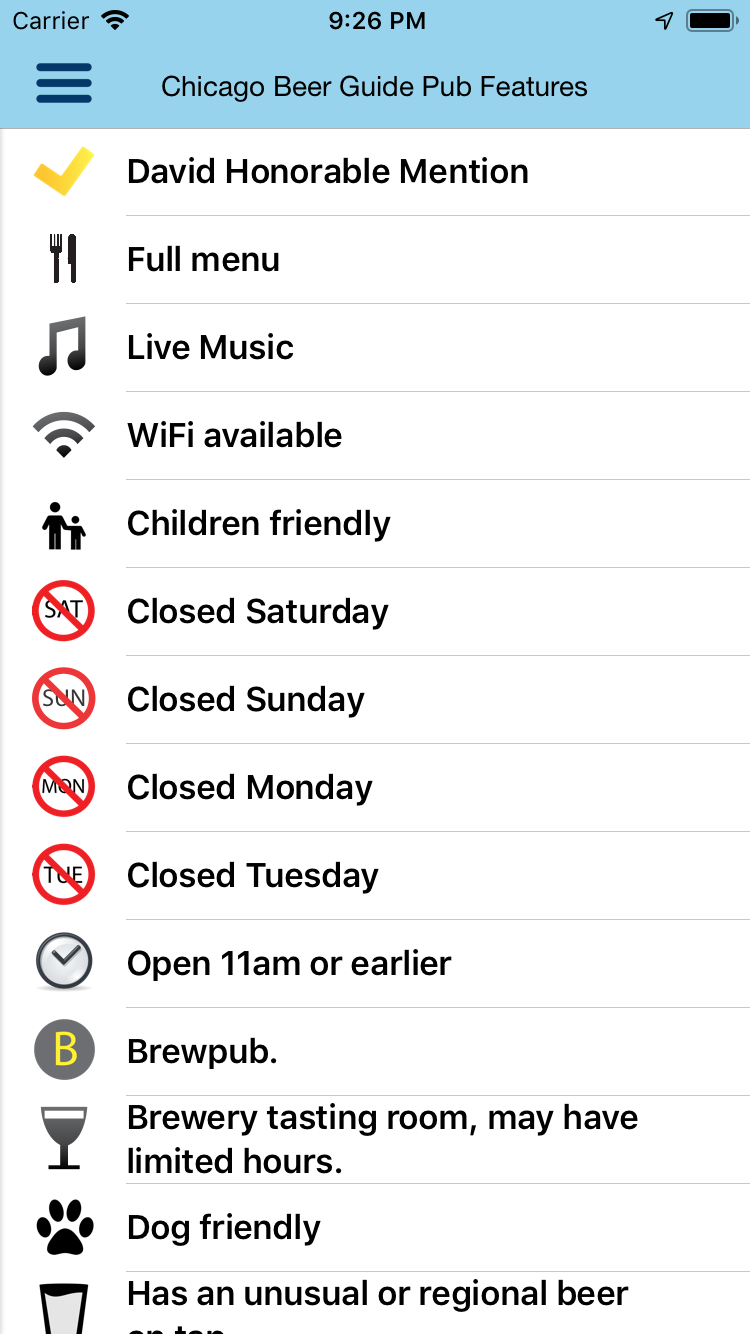Choose Open 11am or earlier
The image size is (750, 1334).
point(375,964)
